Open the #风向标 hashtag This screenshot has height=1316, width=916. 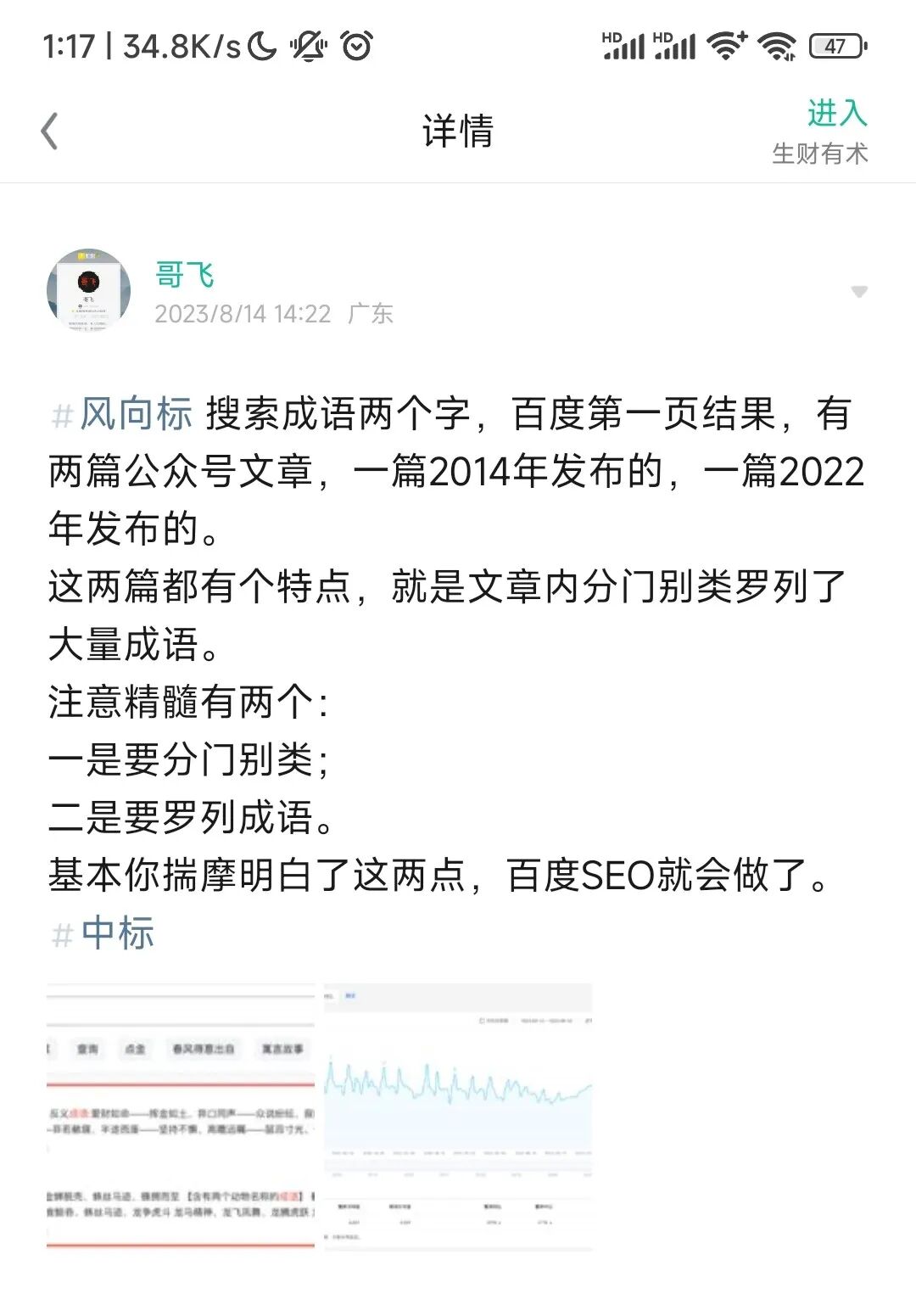pos(123,415)
